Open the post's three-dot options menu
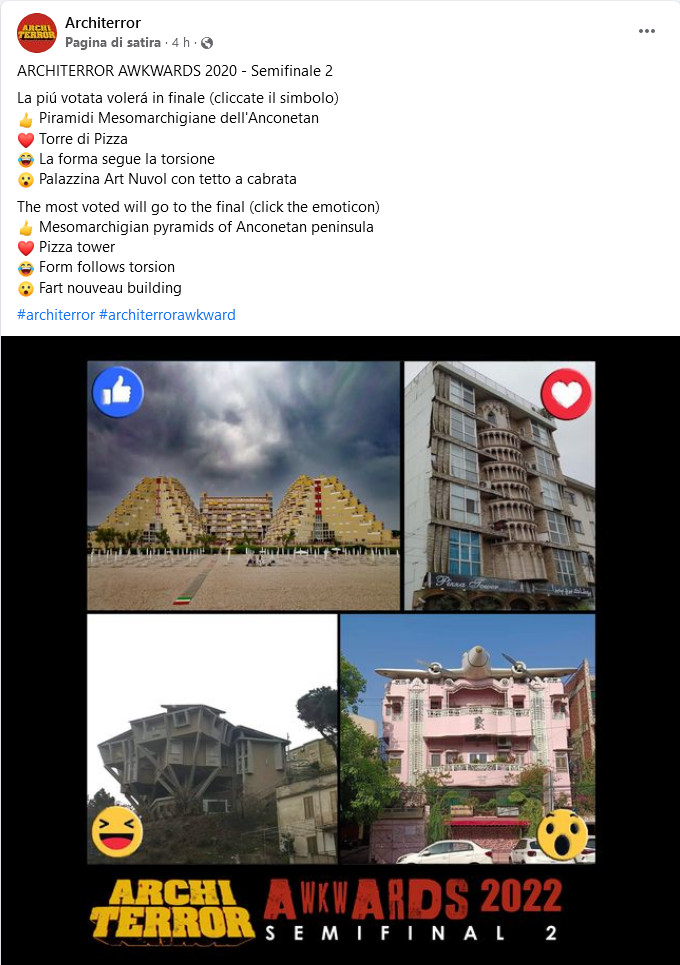This screenshot has width=680, height=965. [x=647, y=31]
